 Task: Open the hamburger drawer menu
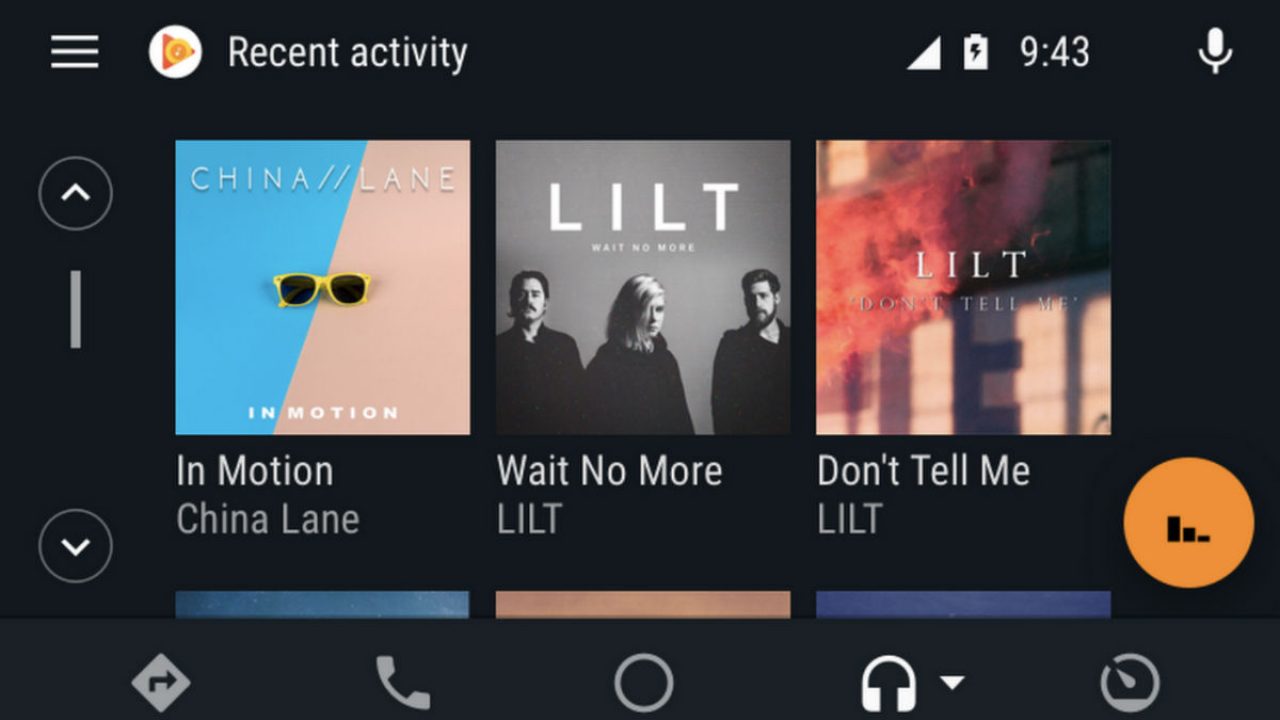75,52
